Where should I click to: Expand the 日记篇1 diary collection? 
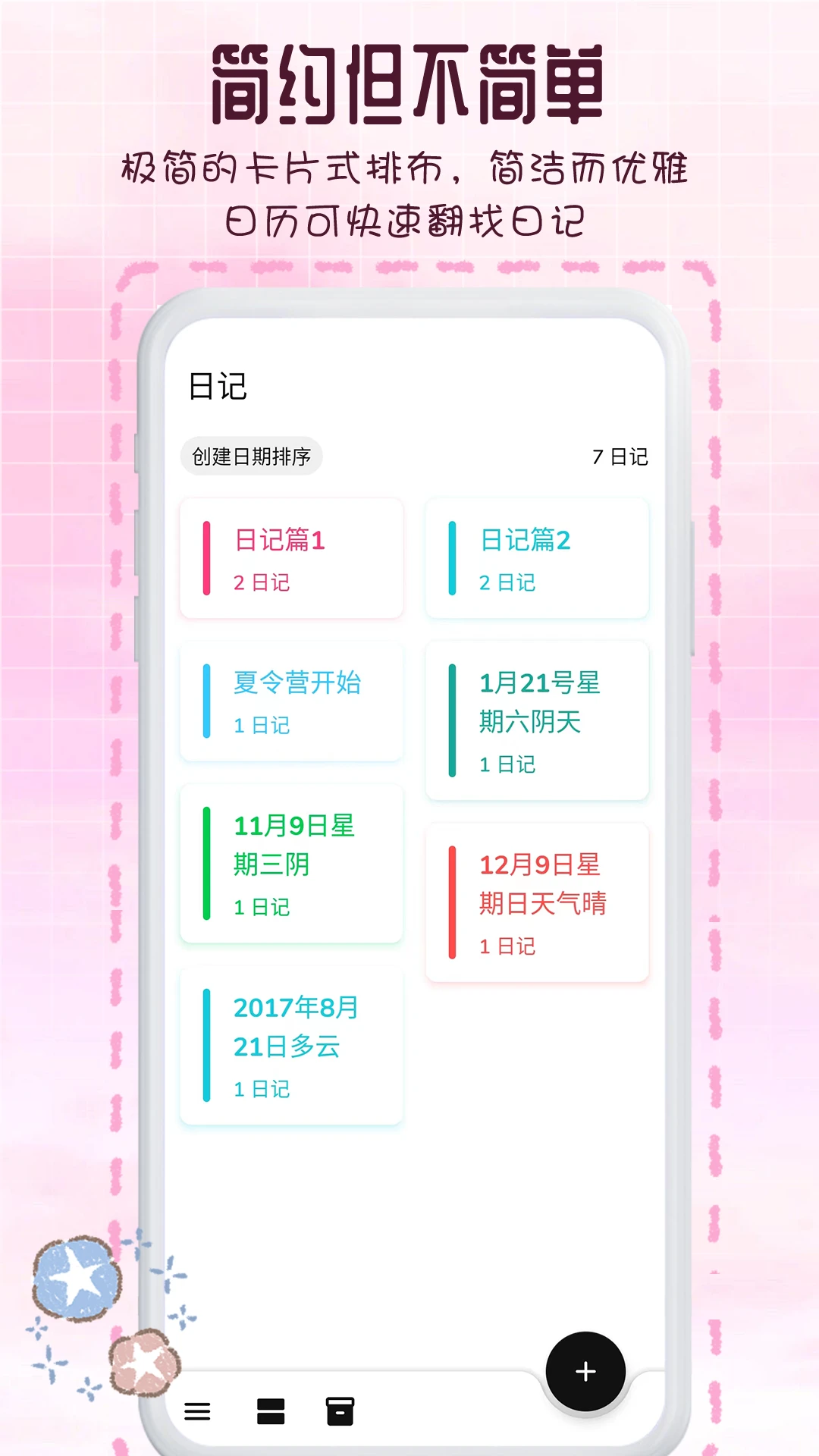292,557
